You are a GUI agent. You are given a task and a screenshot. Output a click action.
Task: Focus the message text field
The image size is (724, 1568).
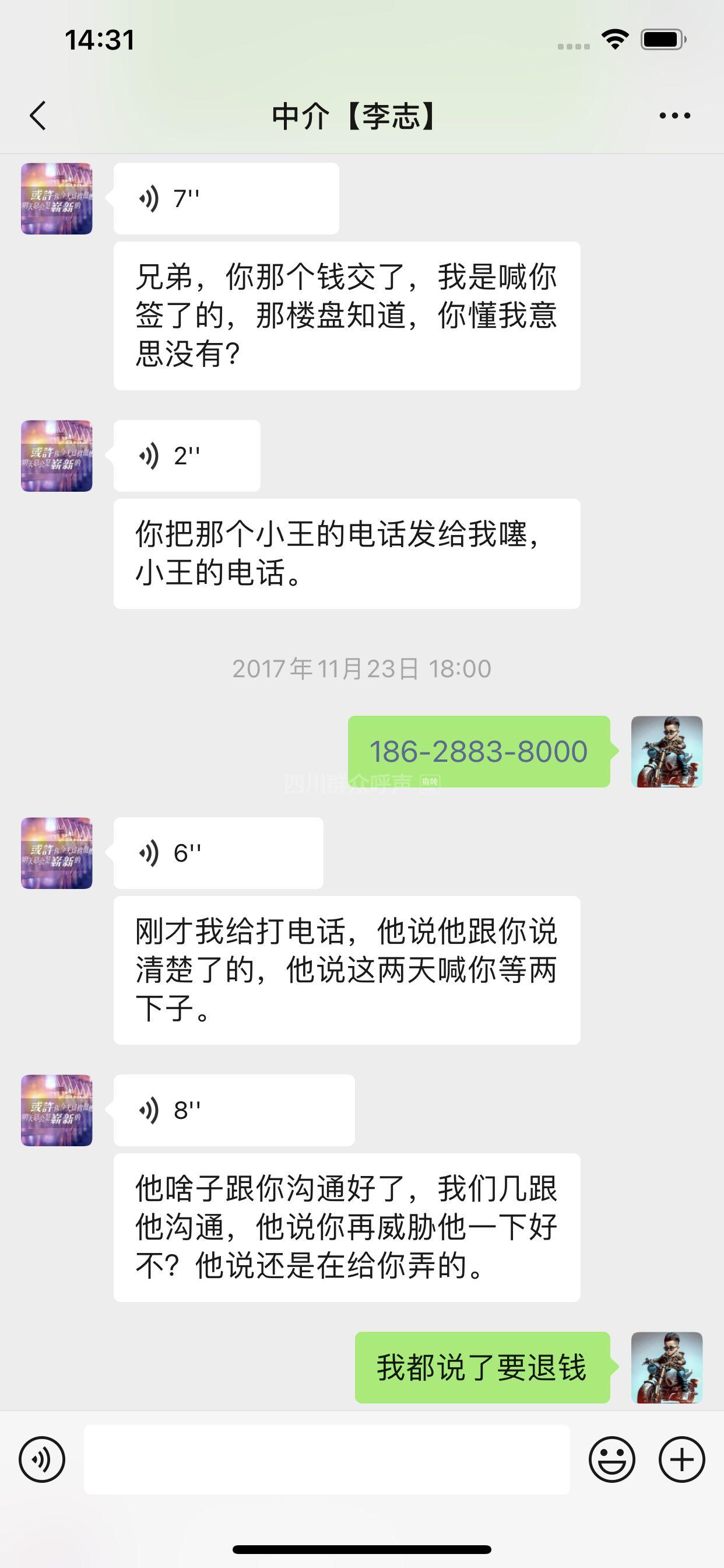click(326, 1459)
